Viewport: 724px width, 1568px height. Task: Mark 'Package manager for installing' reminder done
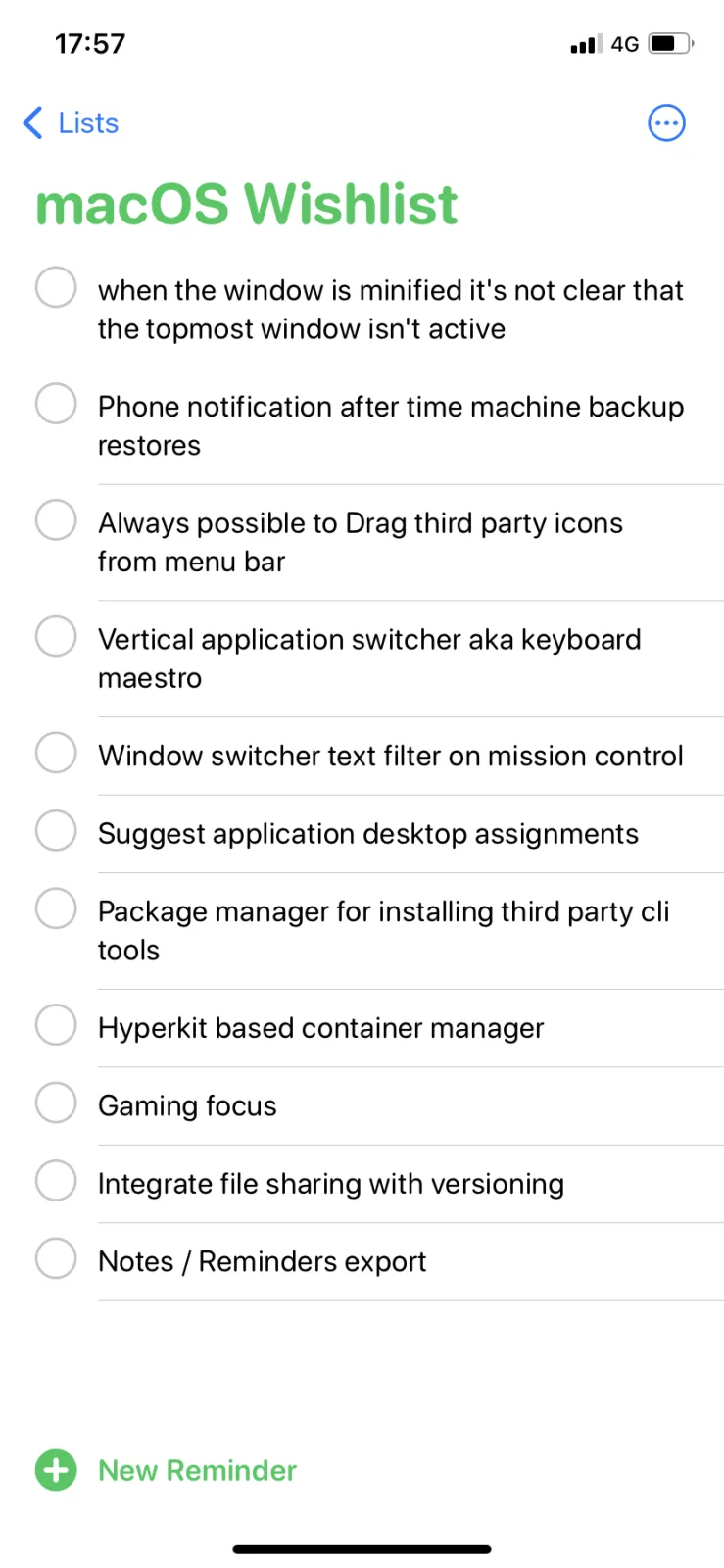(x=56, y=908)
